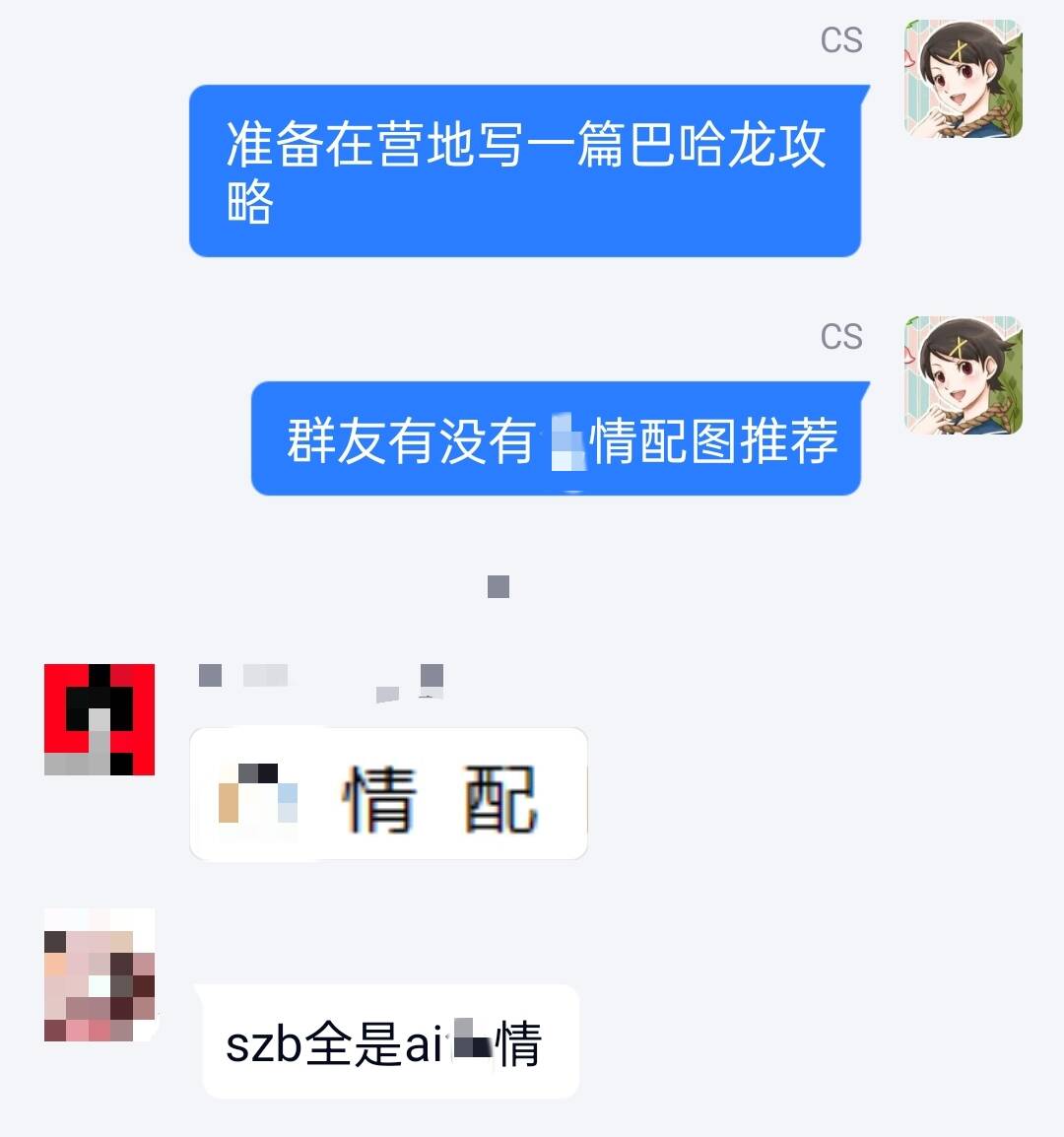Open CS's avatar beside the 巴哈龙攻略 message
Image resolution: width=1064 pixels, height=1137 pixels.
tap(963, 79)
